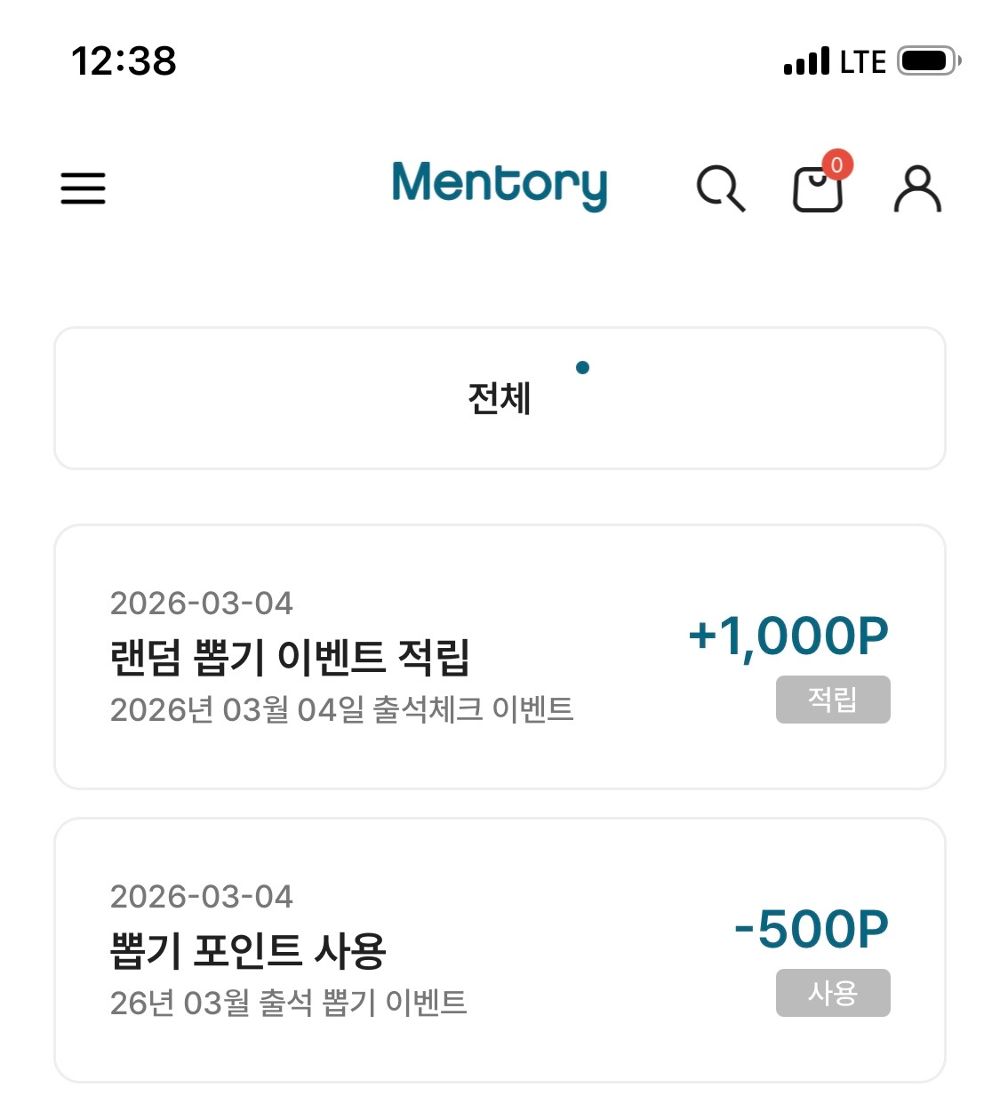
Task: Tap the notification badge showing 0
Action: (839, 166)
